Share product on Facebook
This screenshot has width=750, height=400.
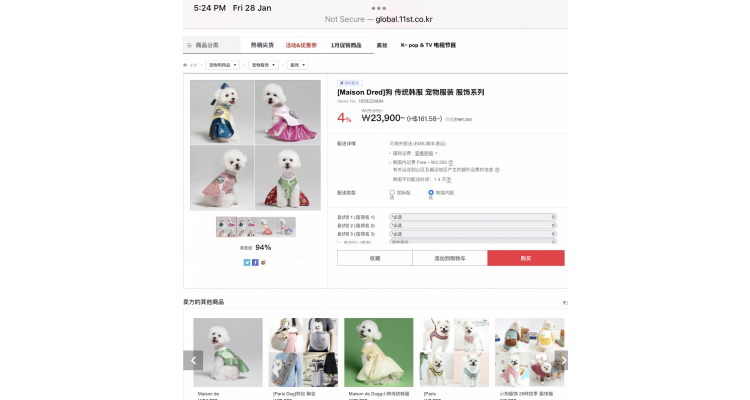(255, 262)
